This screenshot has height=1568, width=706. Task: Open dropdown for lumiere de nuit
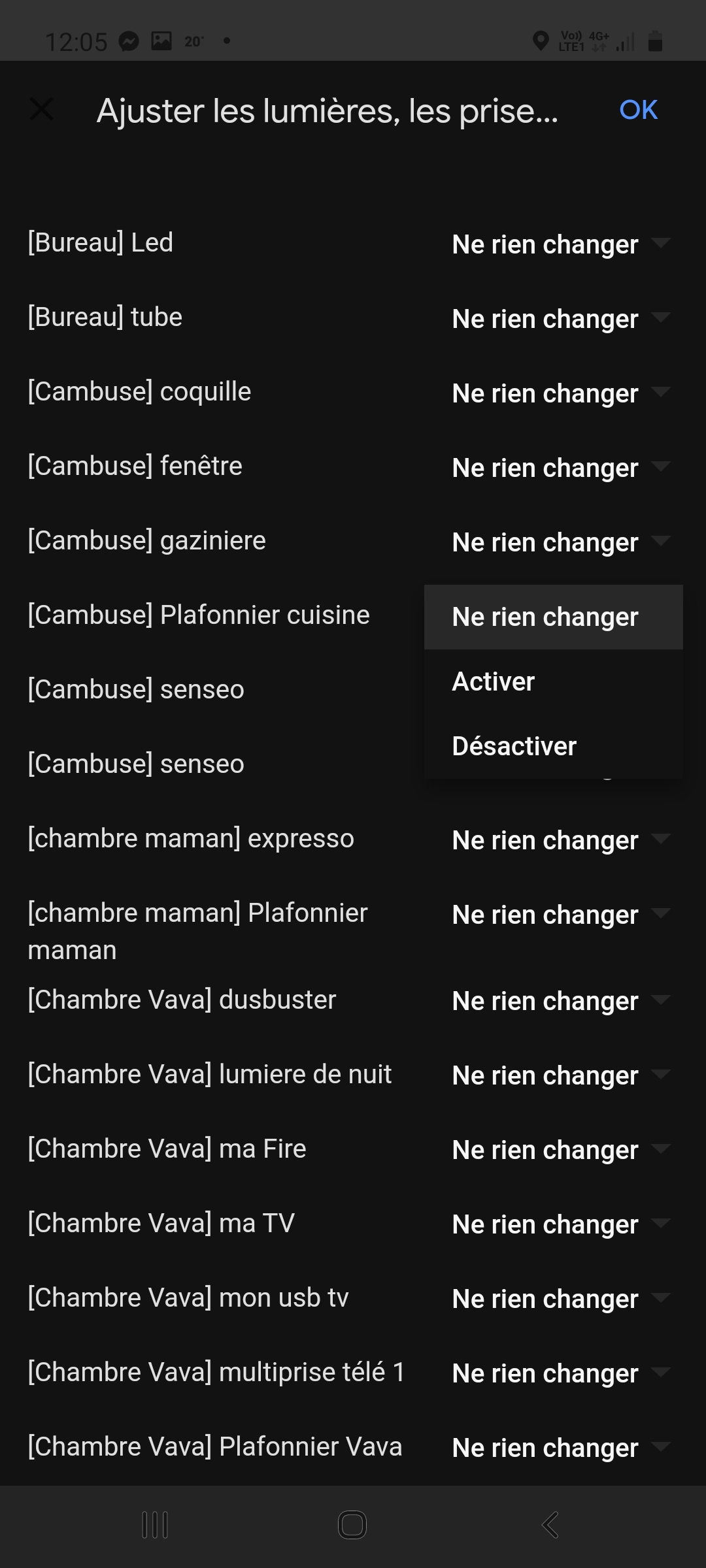[560, 1075]
